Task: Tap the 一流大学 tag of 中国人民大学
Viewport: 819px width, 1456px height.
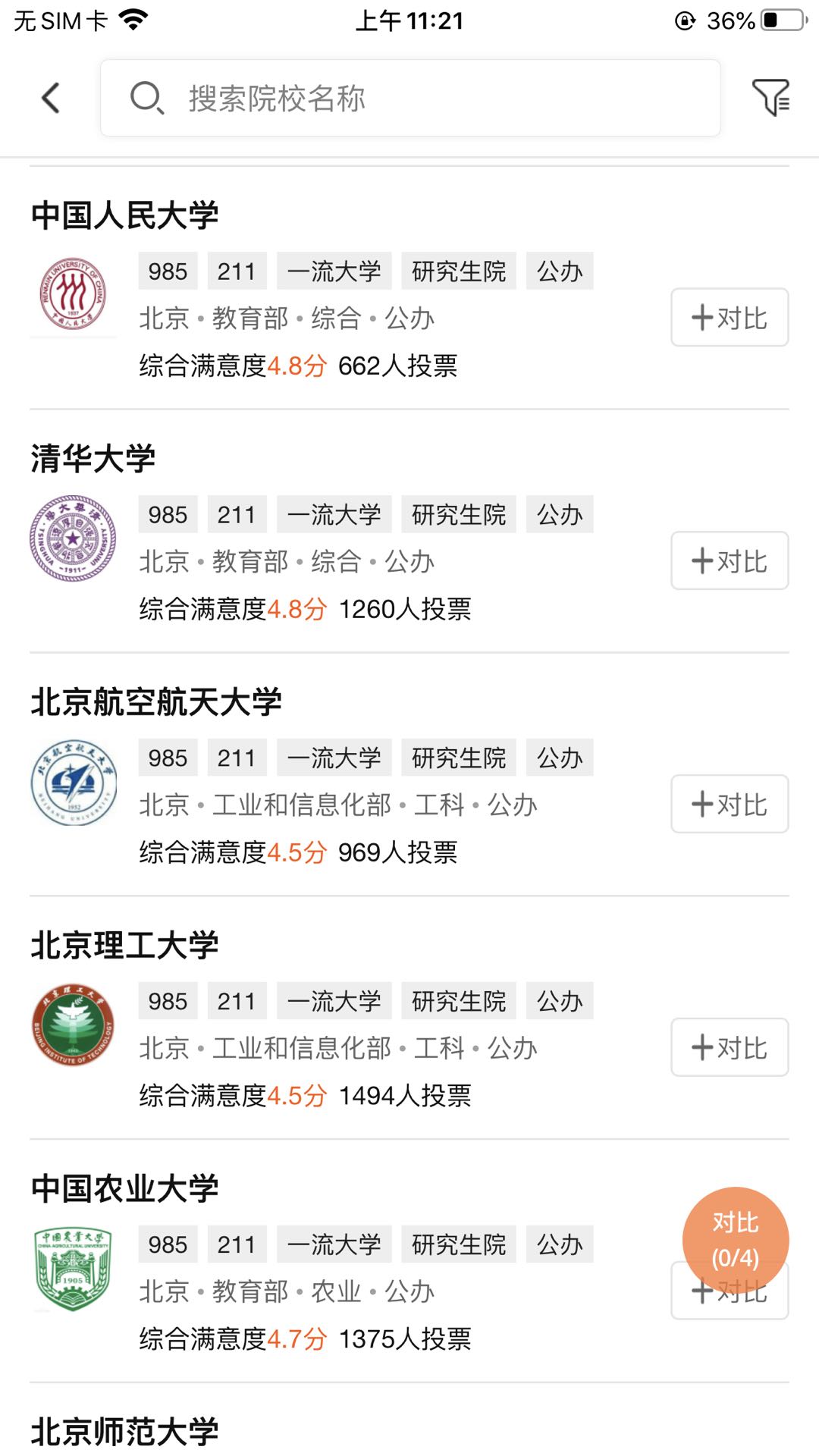Action: coord(334,271)
